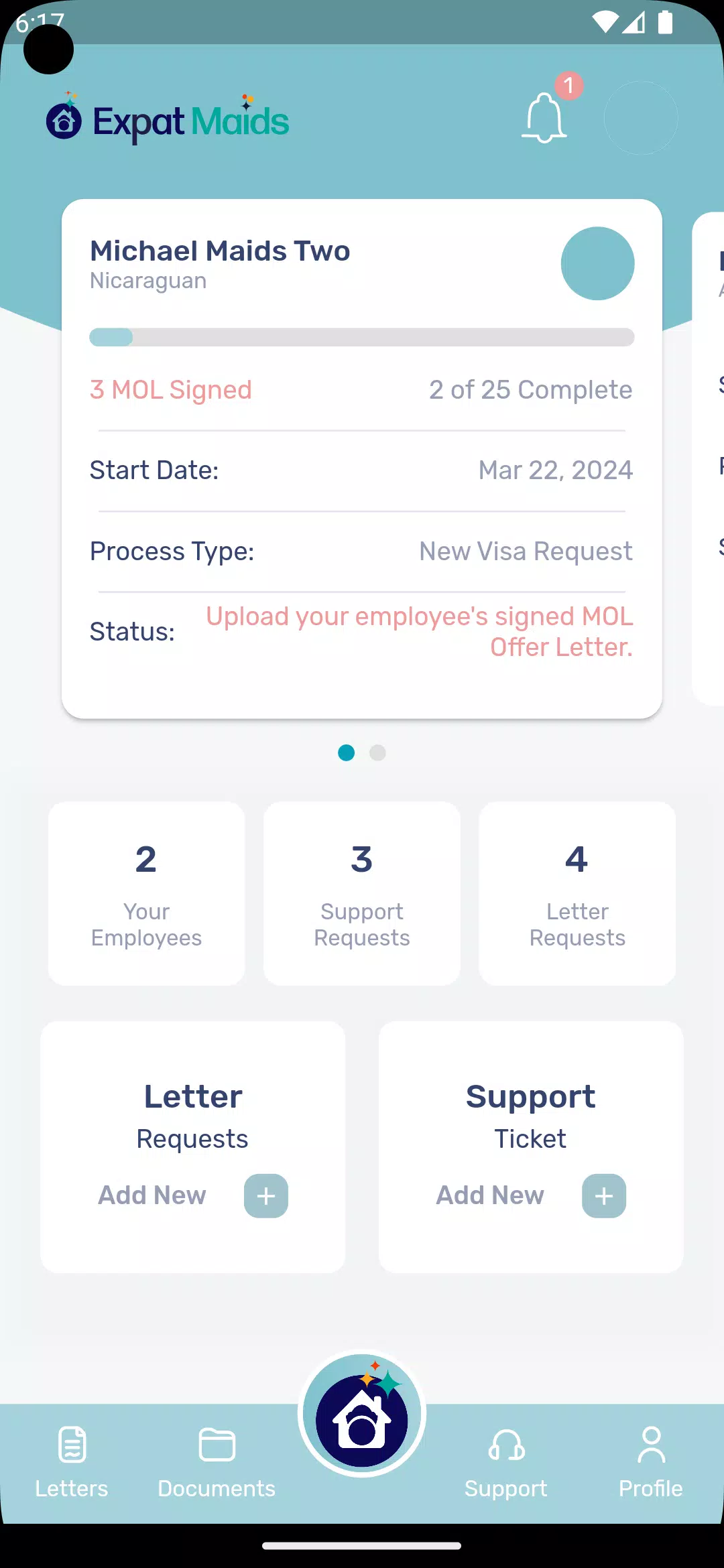
Task: View Your Employees list
Action: (x=146, y=893)
